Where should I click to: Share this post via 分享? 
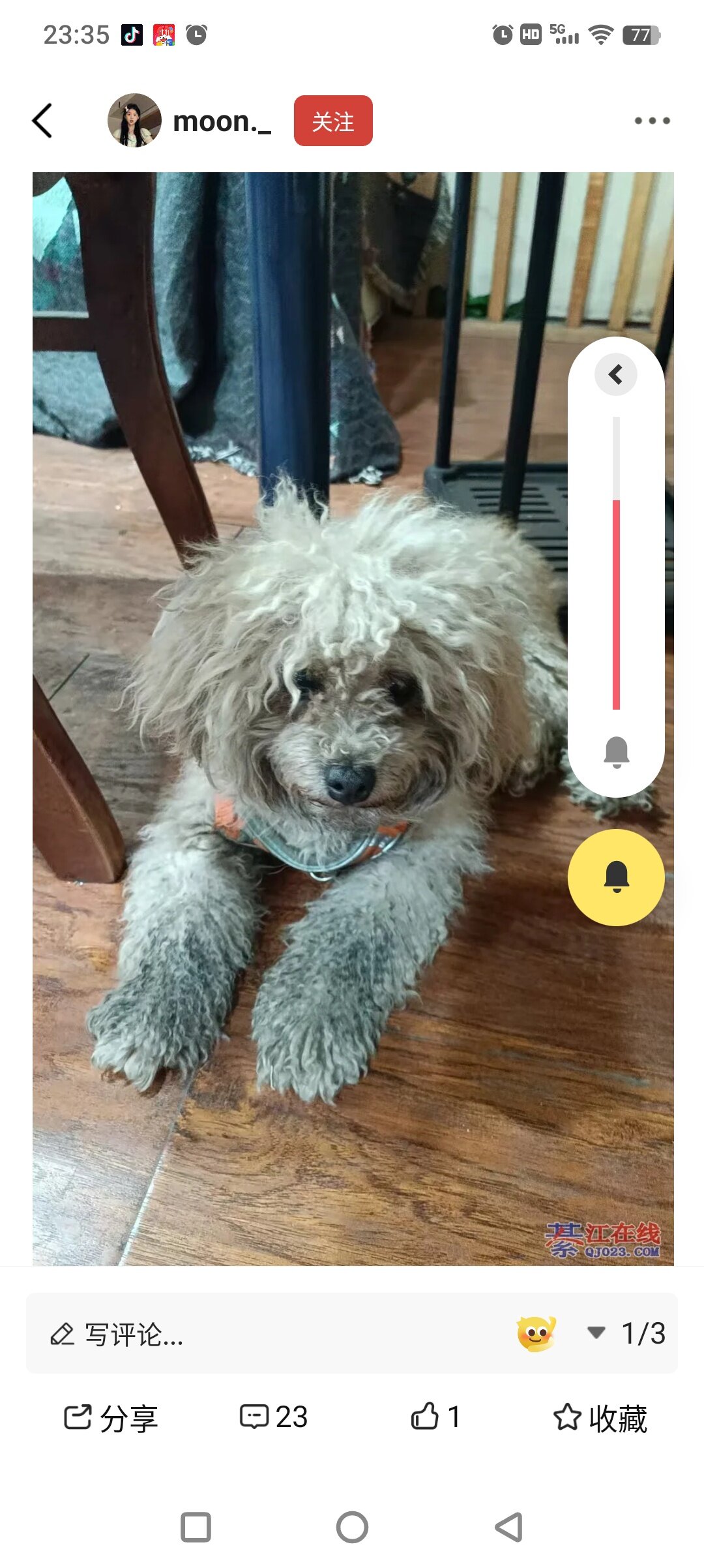coord(111,1417)
